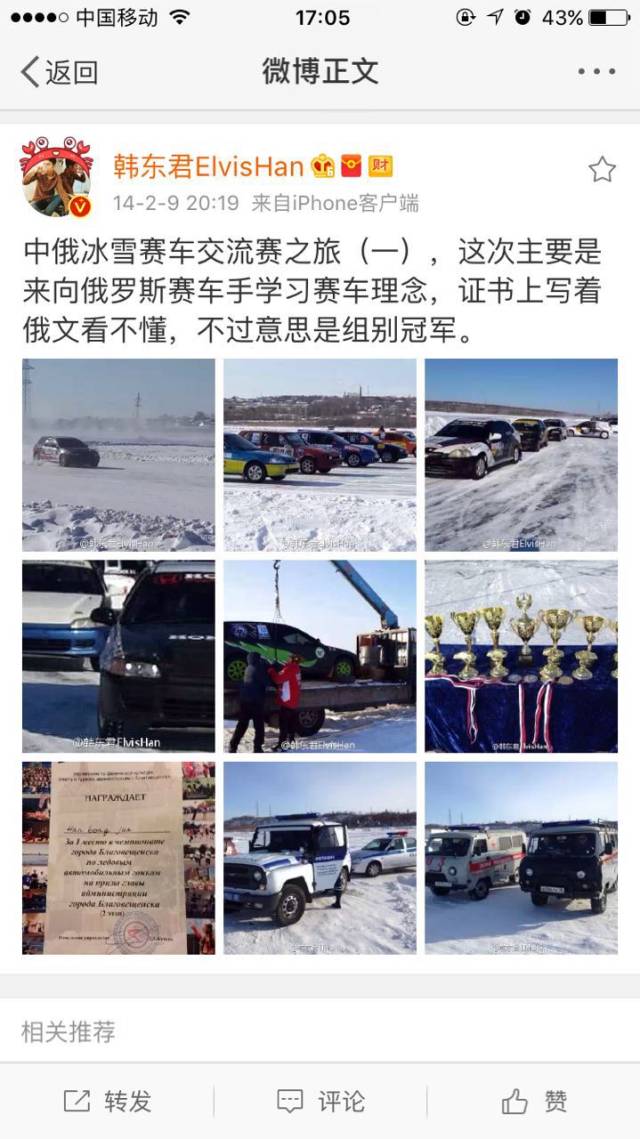The image size is (640, 1139).
Task: Open photo of the gold trophies on table
Action: coord(521,656)
